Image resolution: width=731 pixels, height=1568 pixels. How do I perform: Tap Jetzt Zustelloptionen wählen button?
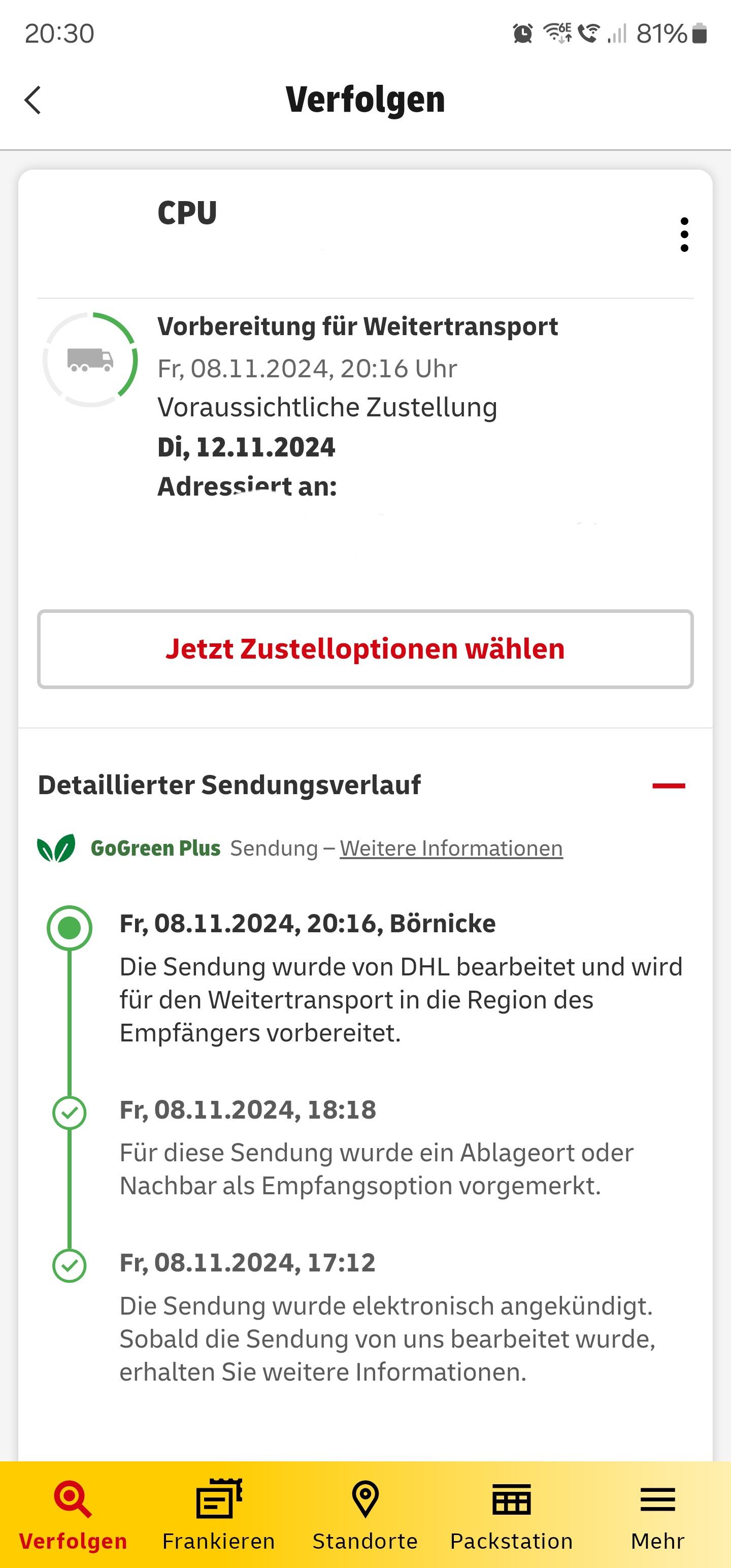(x=365, y=649)
